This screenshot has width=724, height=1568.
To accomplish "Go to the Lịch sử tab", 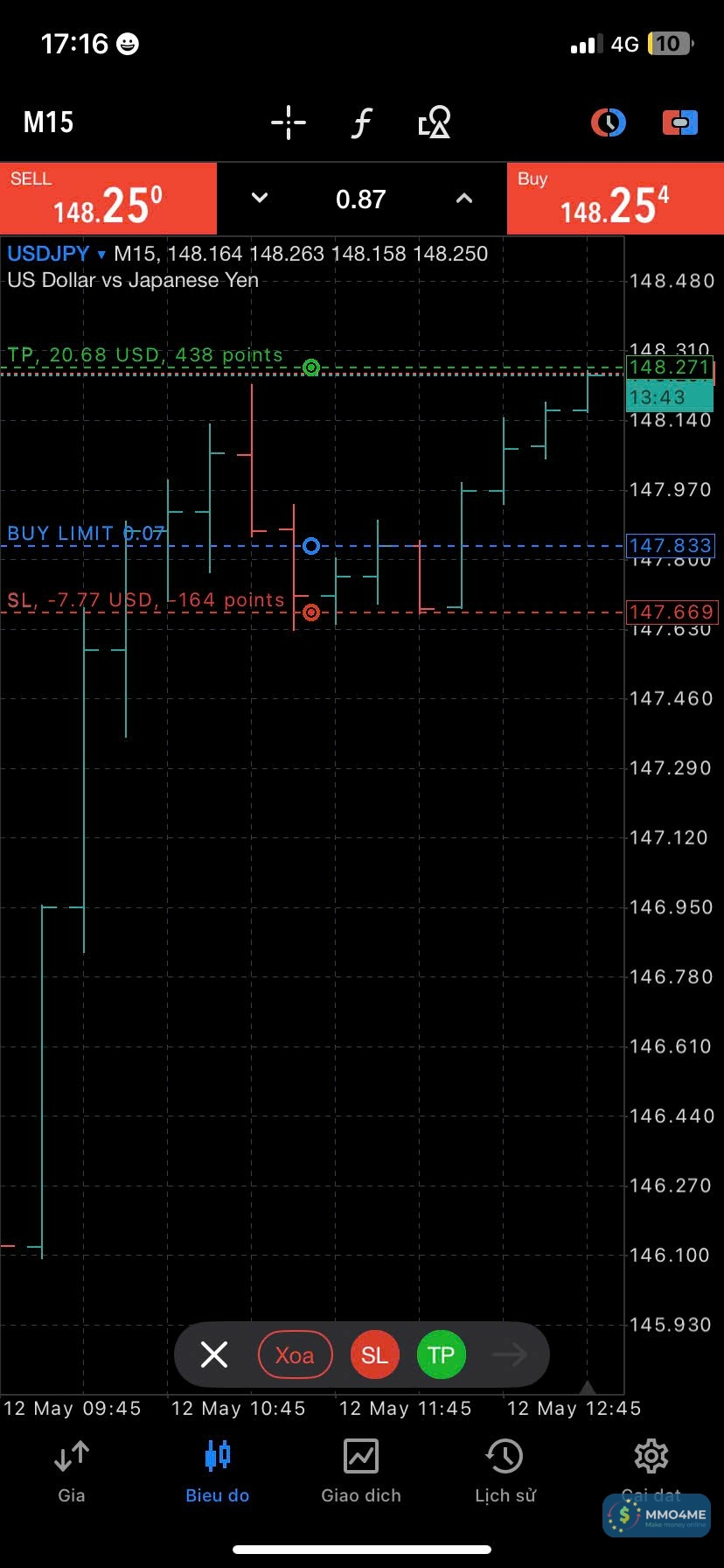I will pyautogui.click(x=505, y=1472).
